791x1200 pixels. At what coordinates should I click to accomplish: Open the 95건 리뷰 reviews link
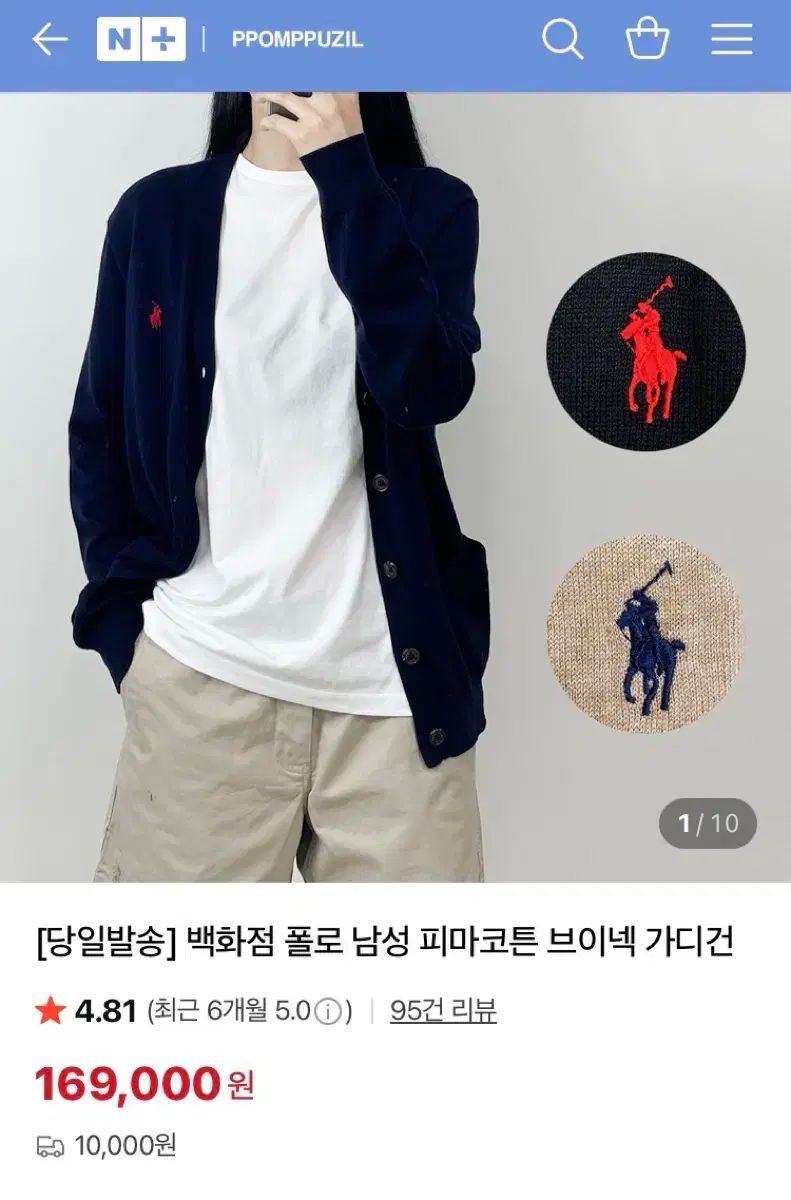443,1011
